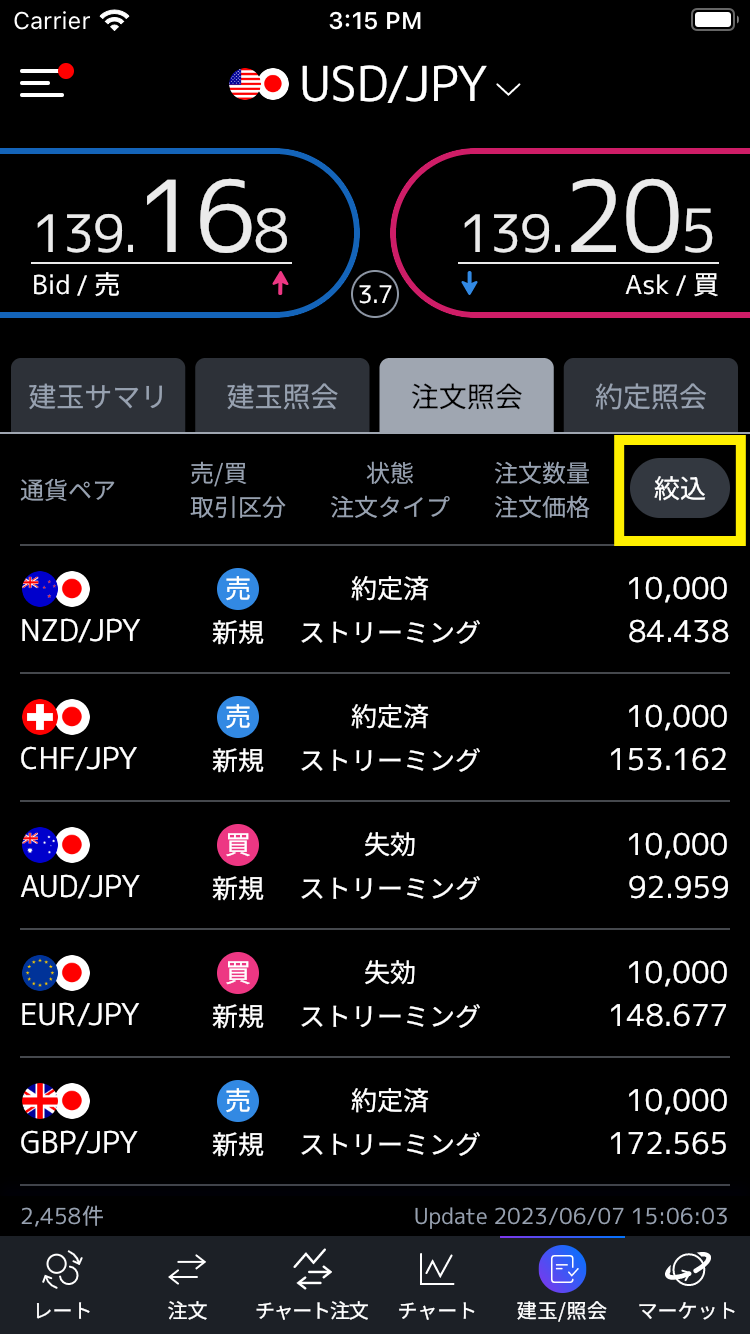Screen dimensions: 750x1334
Task: Go to the レート tab
Action: [63, 1285]
